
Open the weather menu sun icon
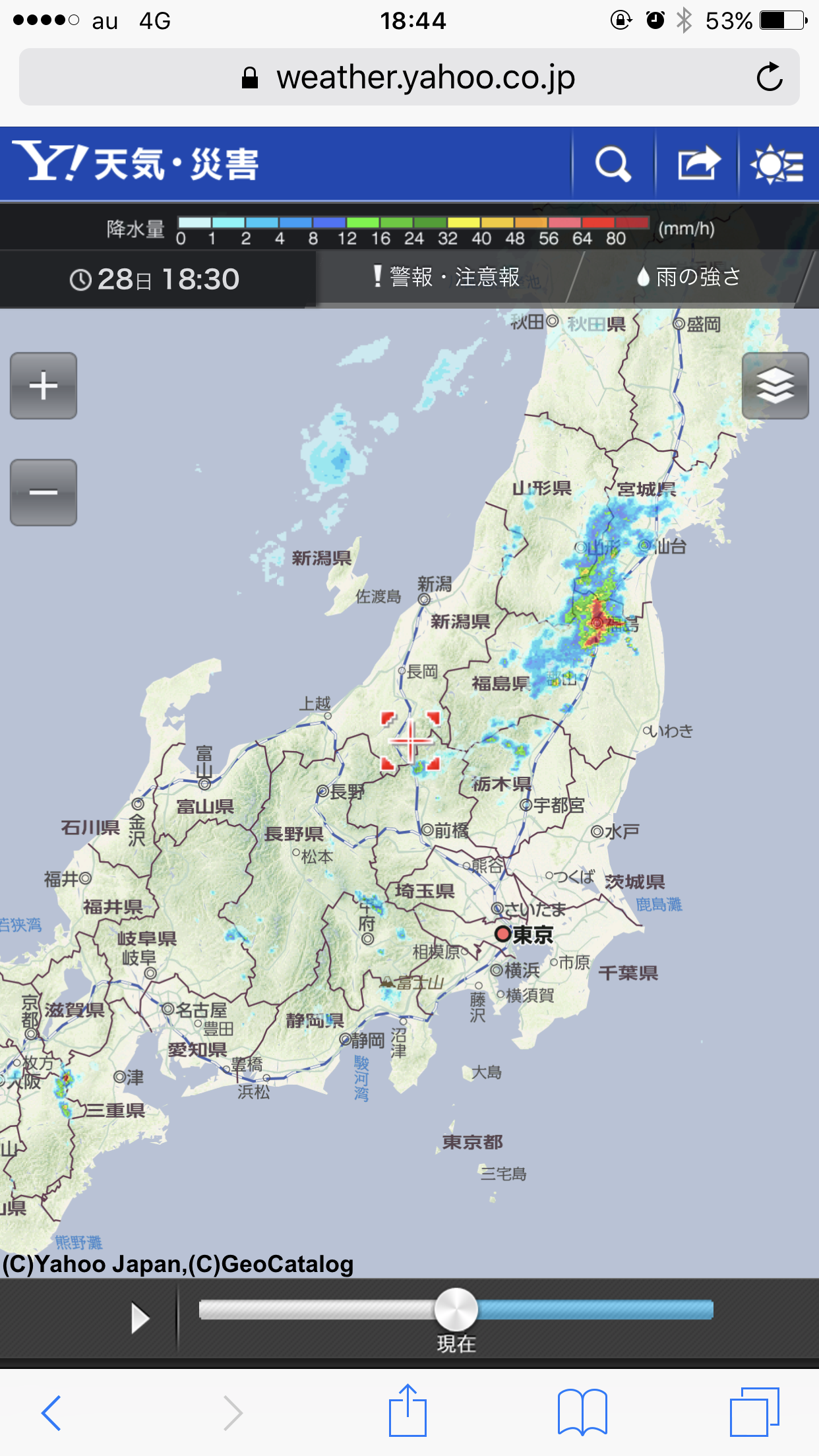[779, 164]
